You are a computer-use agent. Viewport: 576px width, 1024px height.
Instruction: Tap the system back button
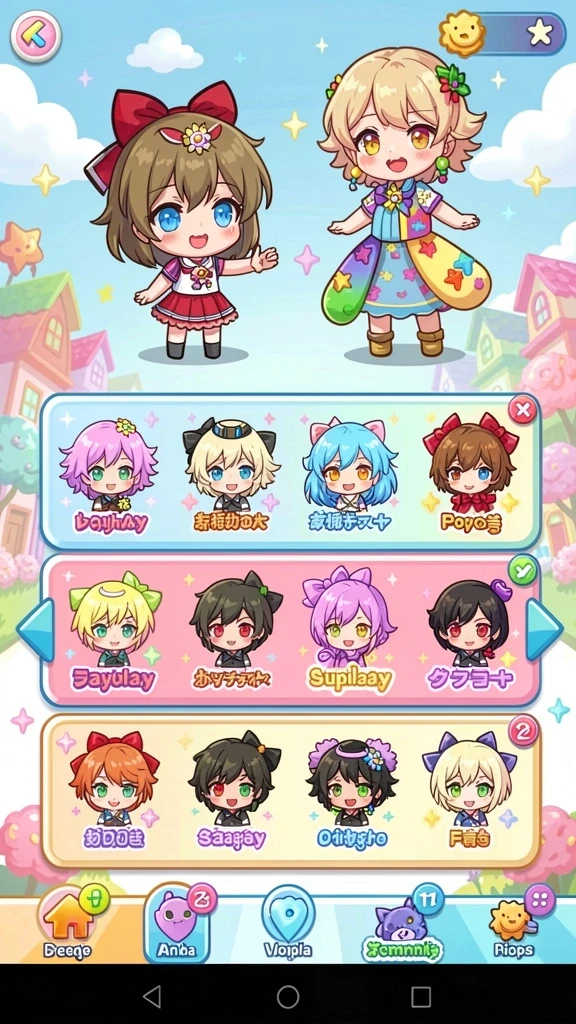point(152,997)
